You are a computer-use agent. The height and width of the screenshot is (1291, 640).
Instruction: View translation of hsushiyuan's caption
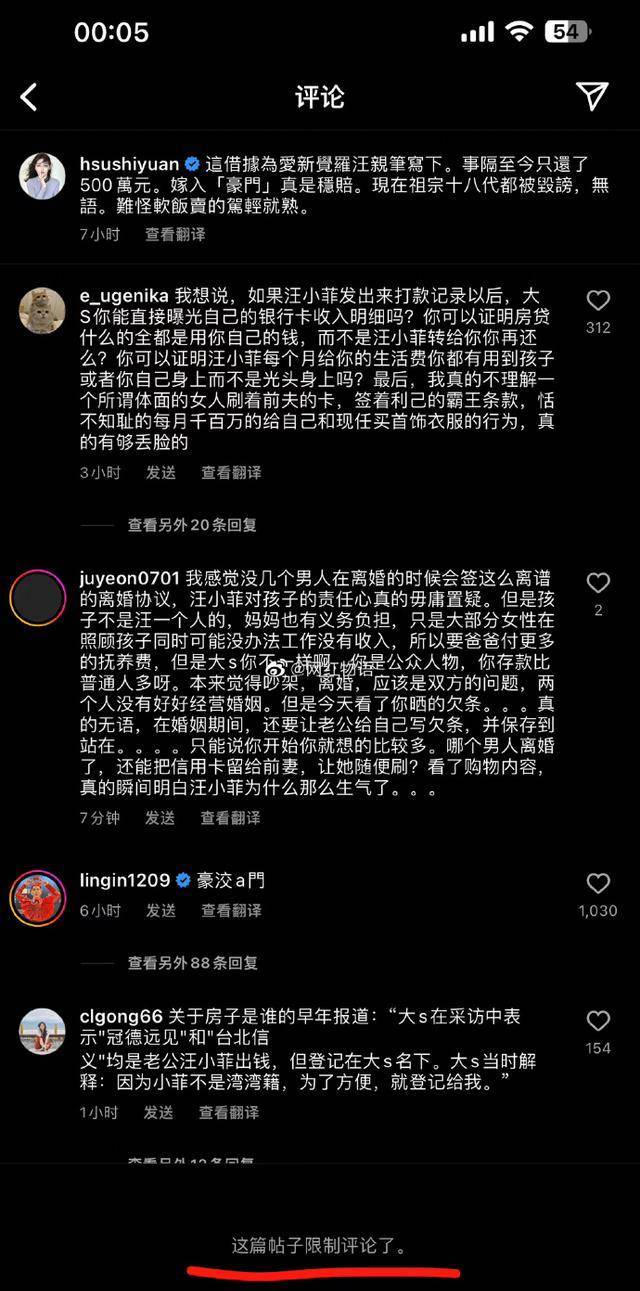click(175, 234)
